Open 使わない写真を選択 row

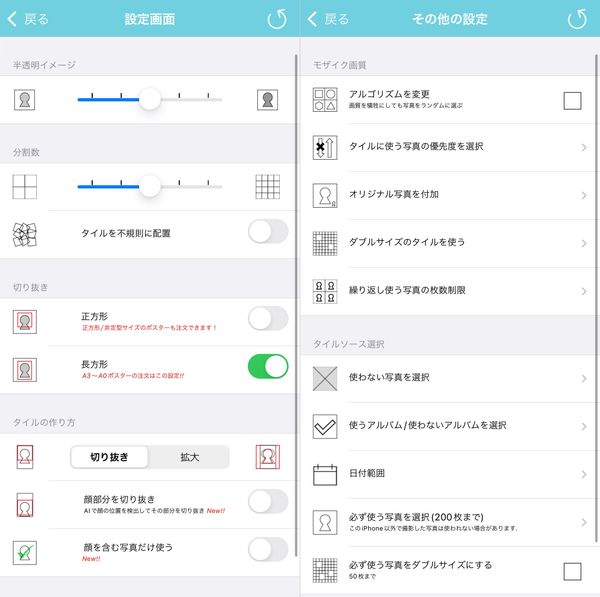(450, 378)
